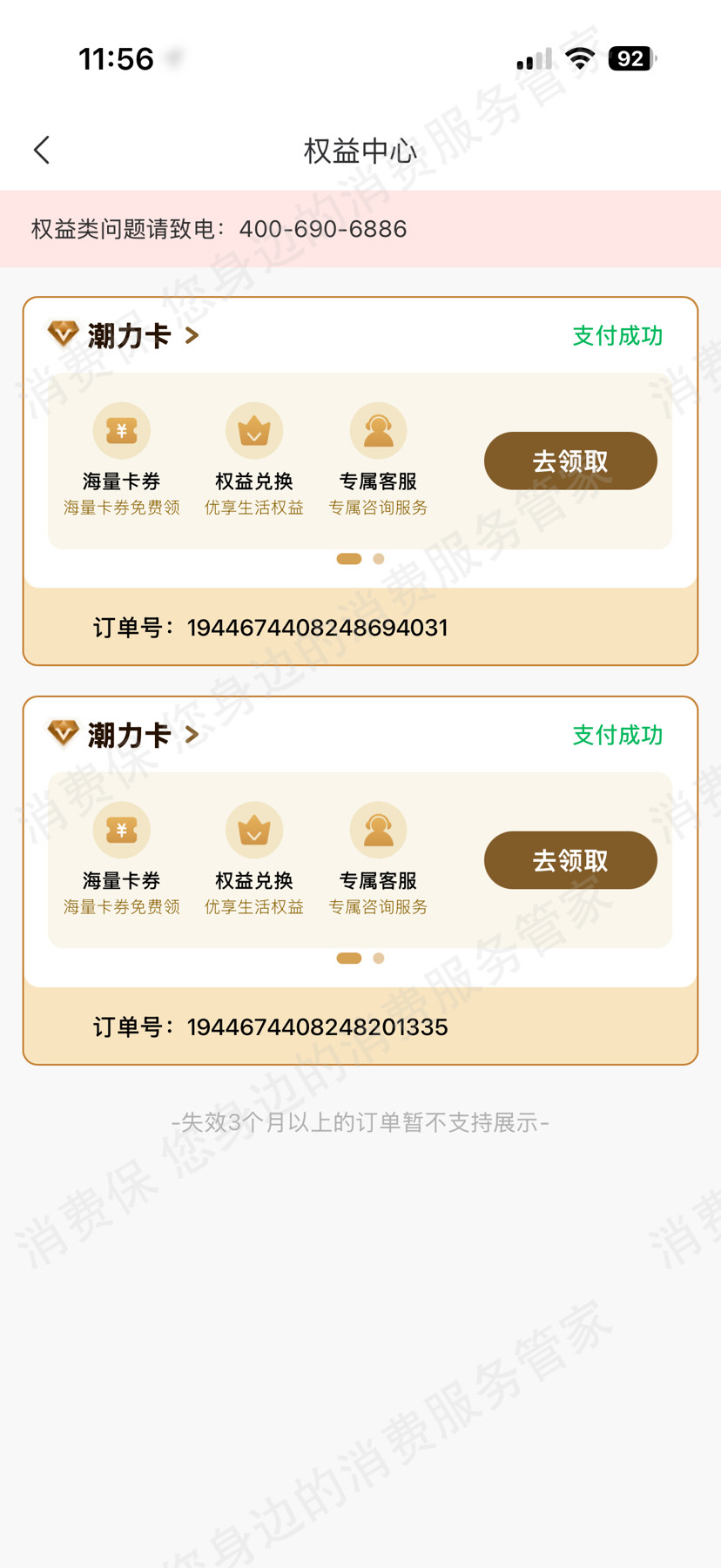Tap order number 1944674408248201335
This screenshot has width=721, height=1568.
pyautogui.click(x=318, y=1027)
